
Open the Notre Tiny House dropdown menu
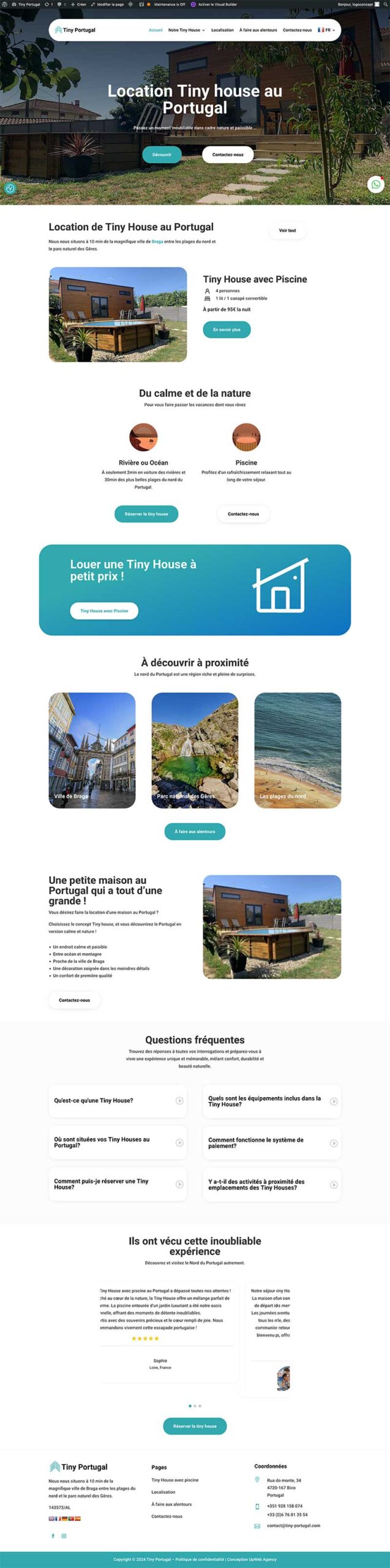(186, 30)
